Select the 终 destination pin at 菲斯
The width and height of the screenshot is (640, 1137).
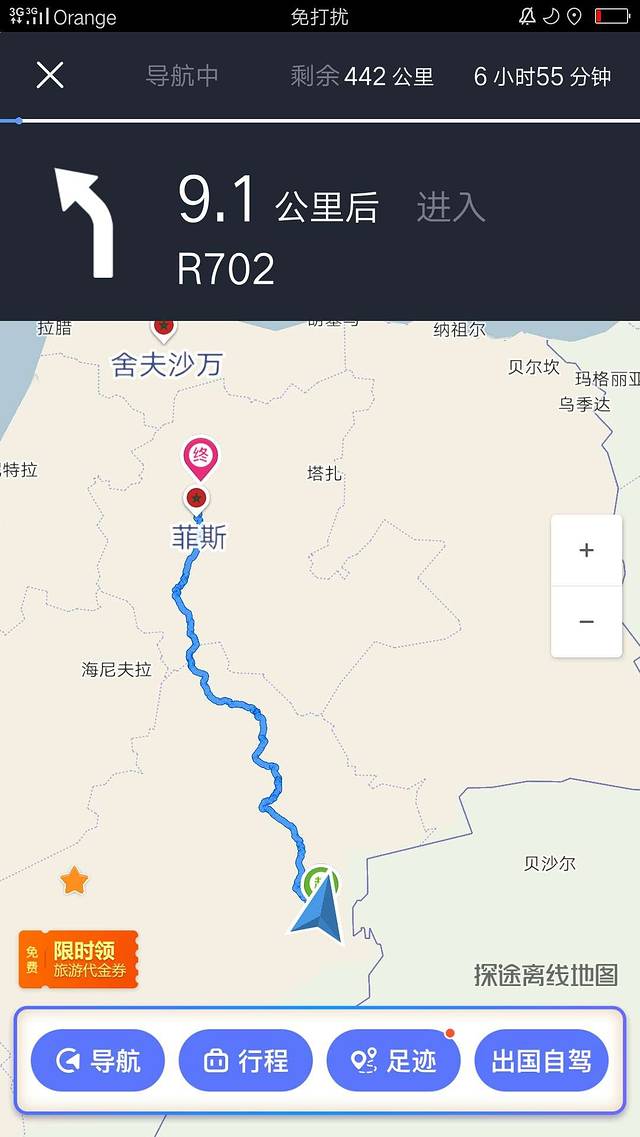200,457
